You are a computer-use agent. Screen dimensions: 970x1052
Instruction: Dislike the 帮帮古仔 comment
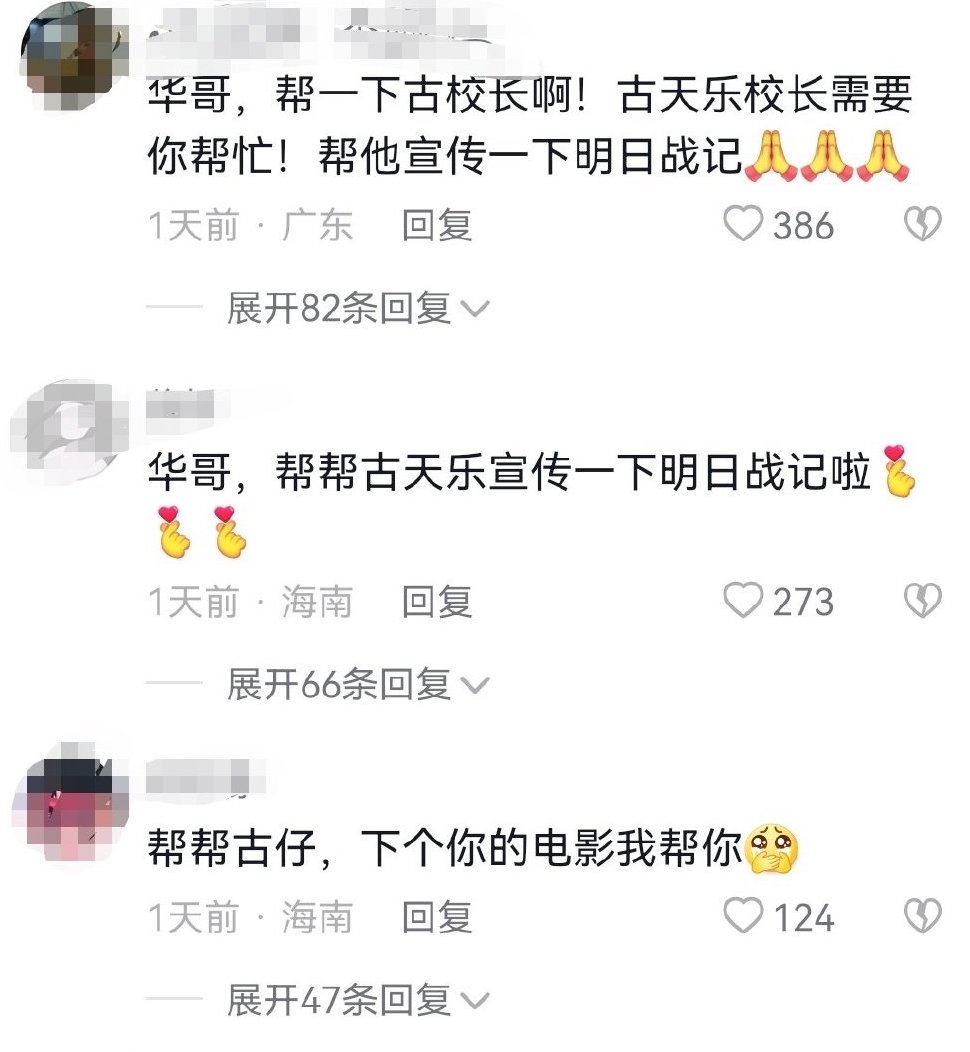(922, 916)
